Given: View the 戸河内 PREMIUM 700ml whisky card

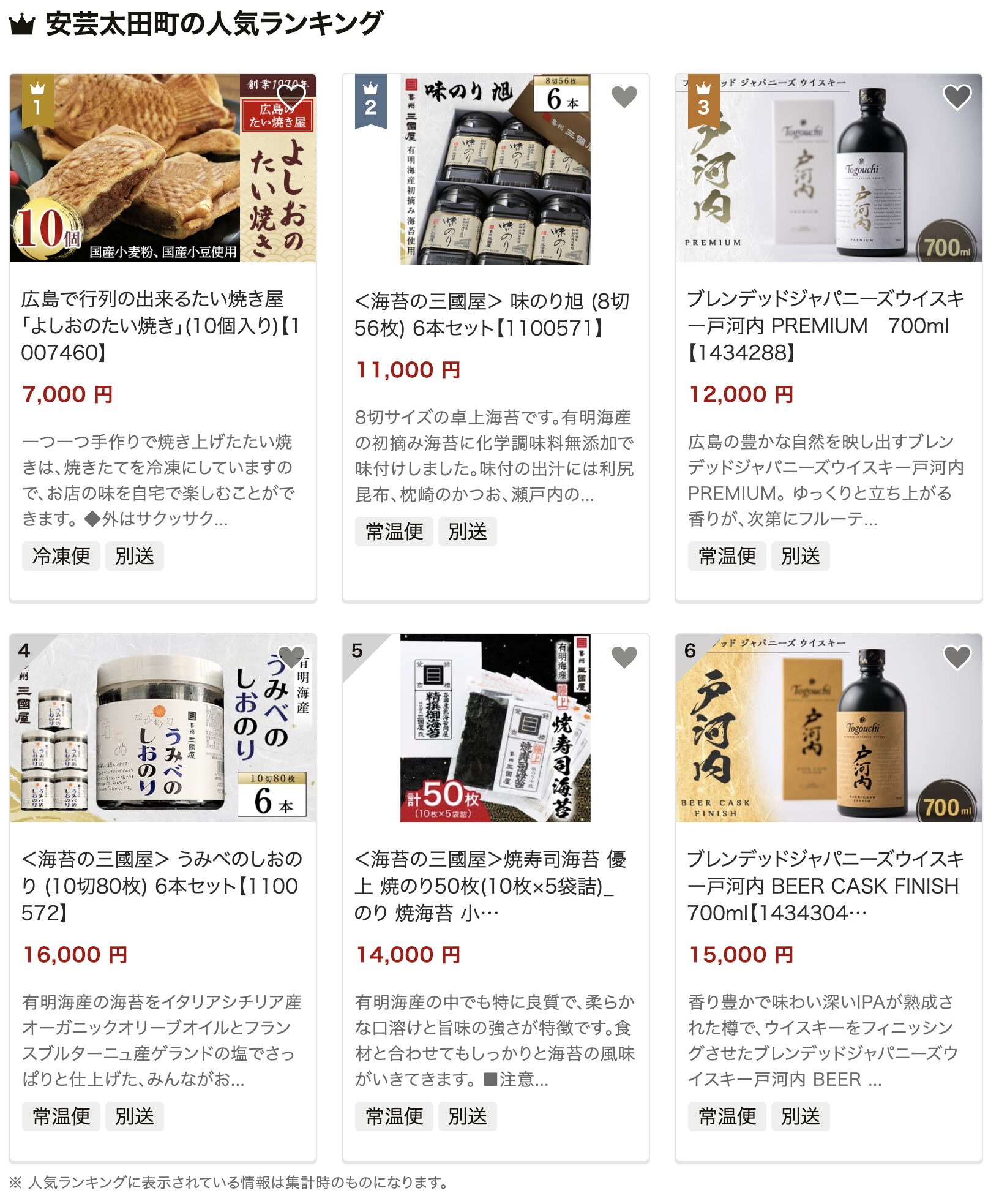Looking at the screenshot, I should pyautogui.click(x=828, y=325).
